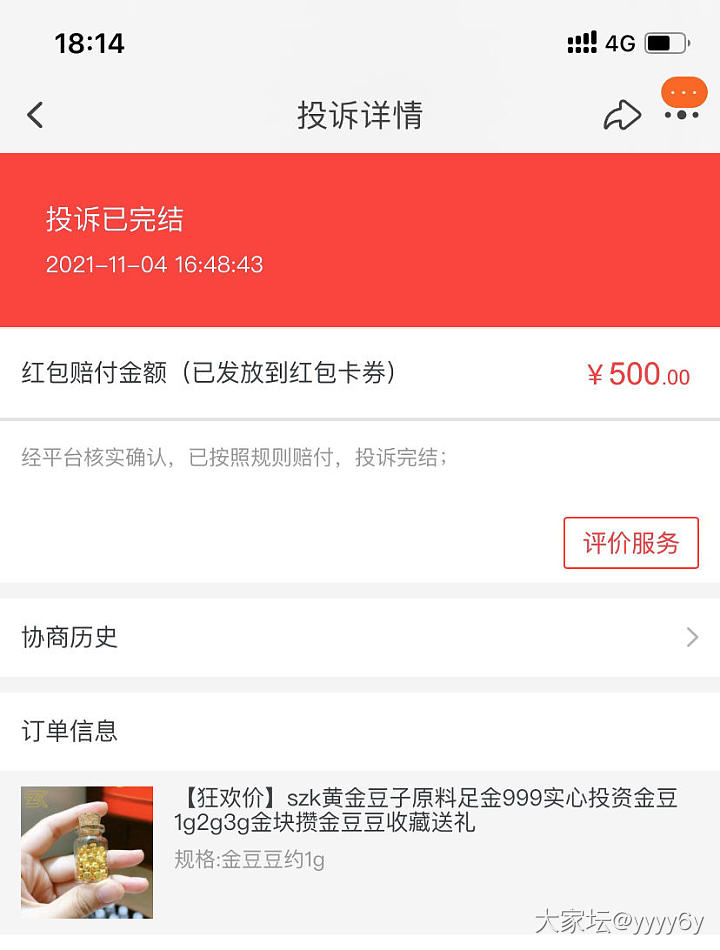This screenshot has height=950, width=720.
Task: Share this complaint detail page
Action: point(622,115)
